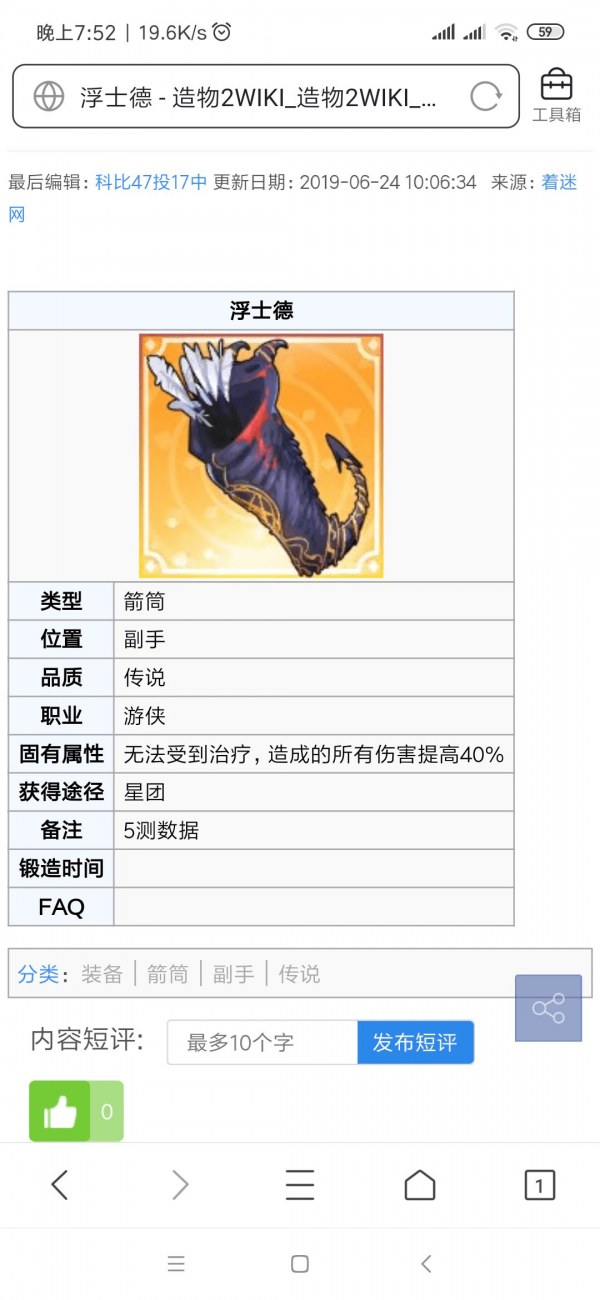Open the 副手 category link

233,974
